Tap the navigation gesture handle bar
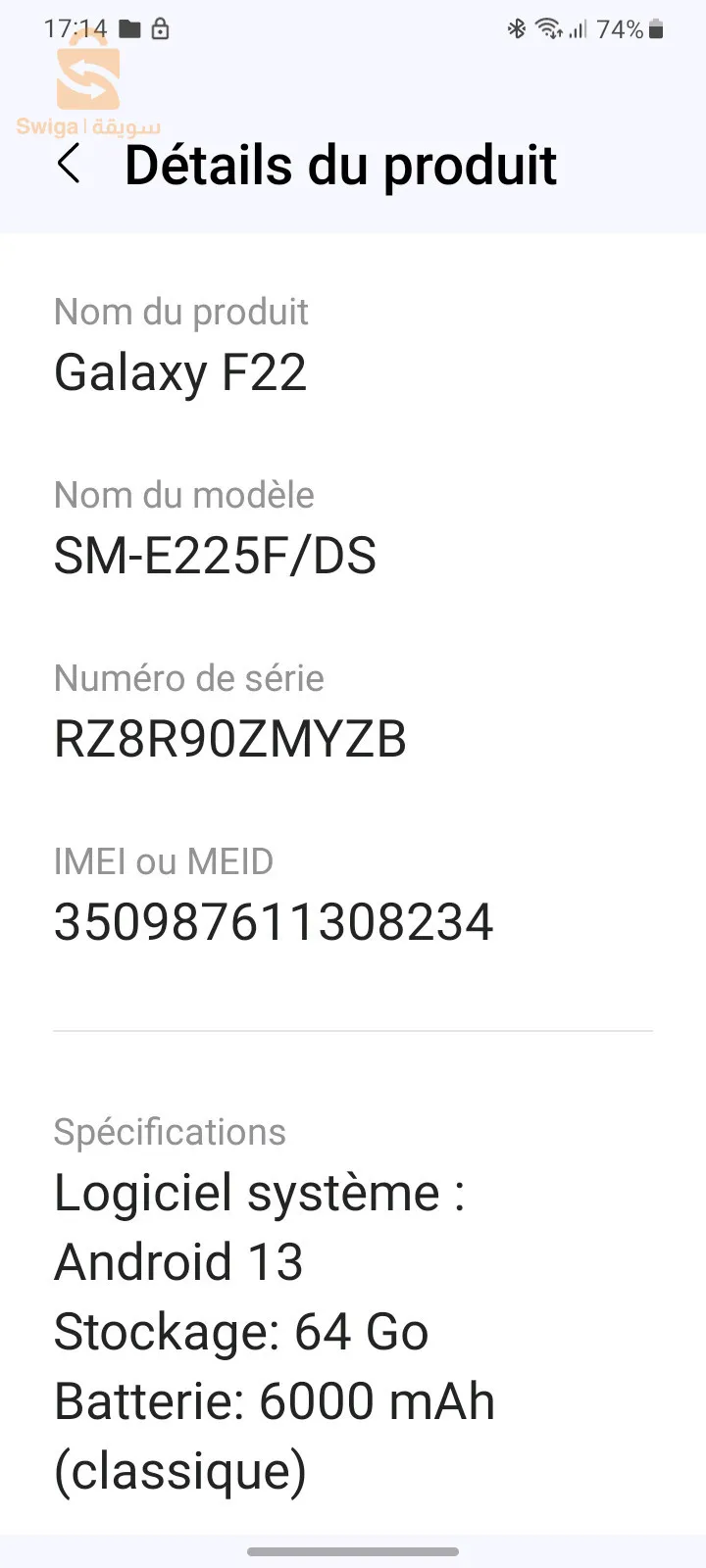The image size is (706, 1568). point(353,1552)
